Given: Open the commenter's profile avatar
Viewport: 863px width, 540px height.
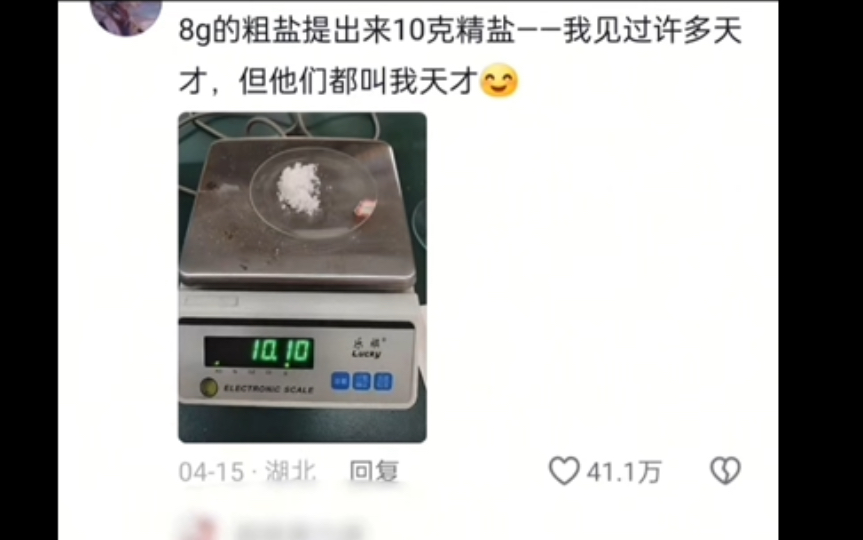Looking at the screenshot, I should [126, 12].
